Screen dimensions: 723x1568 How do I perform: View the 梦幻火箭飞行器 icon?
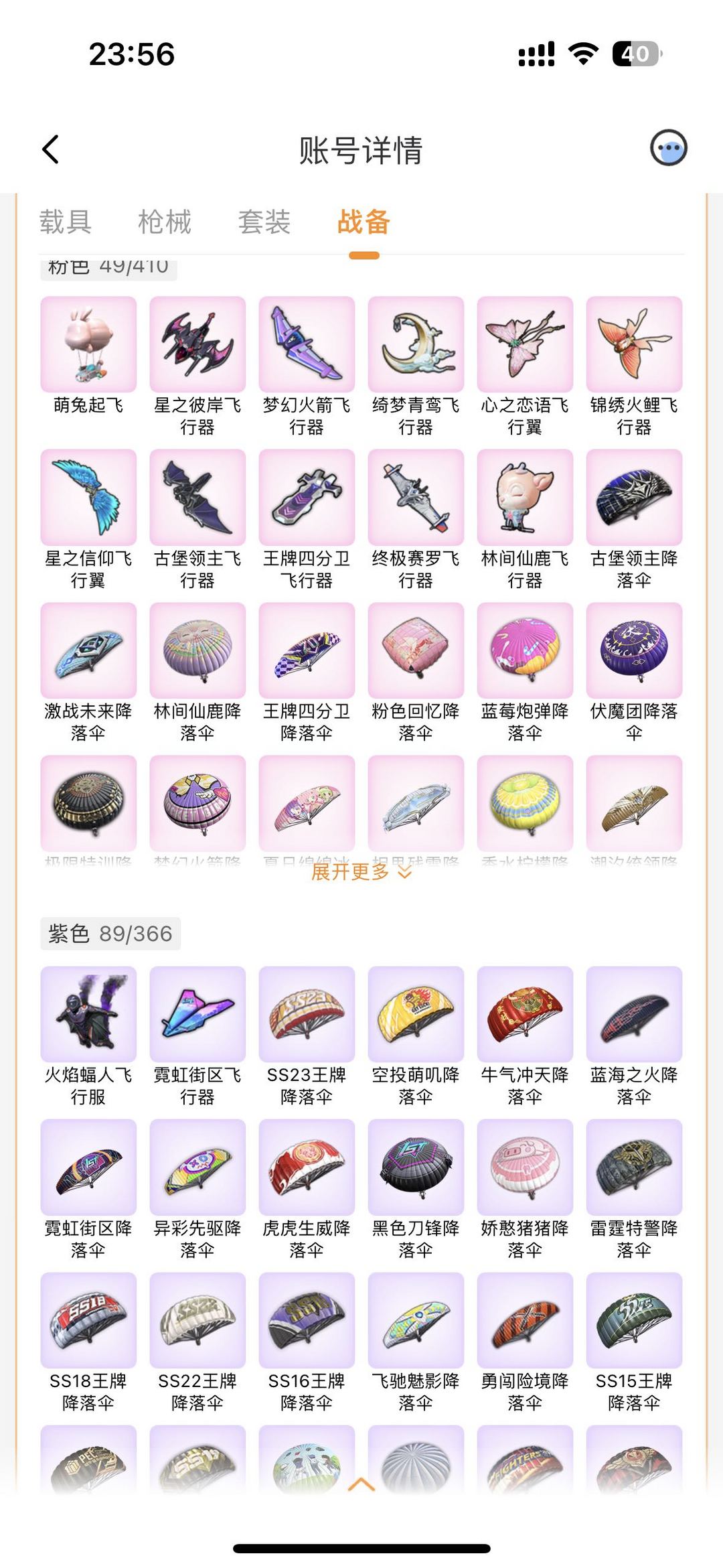pos(307,344)
